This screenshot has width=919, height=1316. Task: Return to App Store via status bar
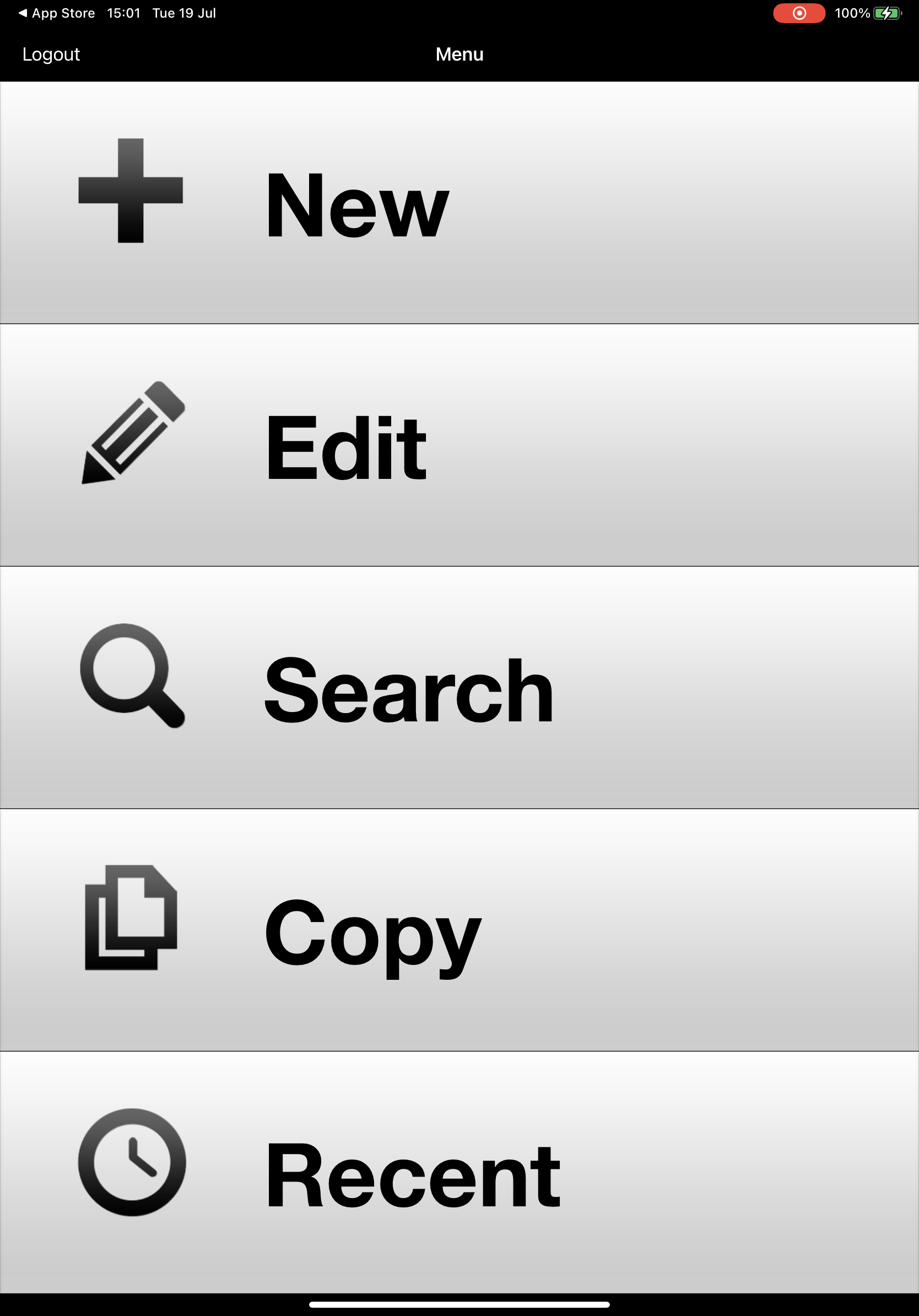[x=57, y=13]
